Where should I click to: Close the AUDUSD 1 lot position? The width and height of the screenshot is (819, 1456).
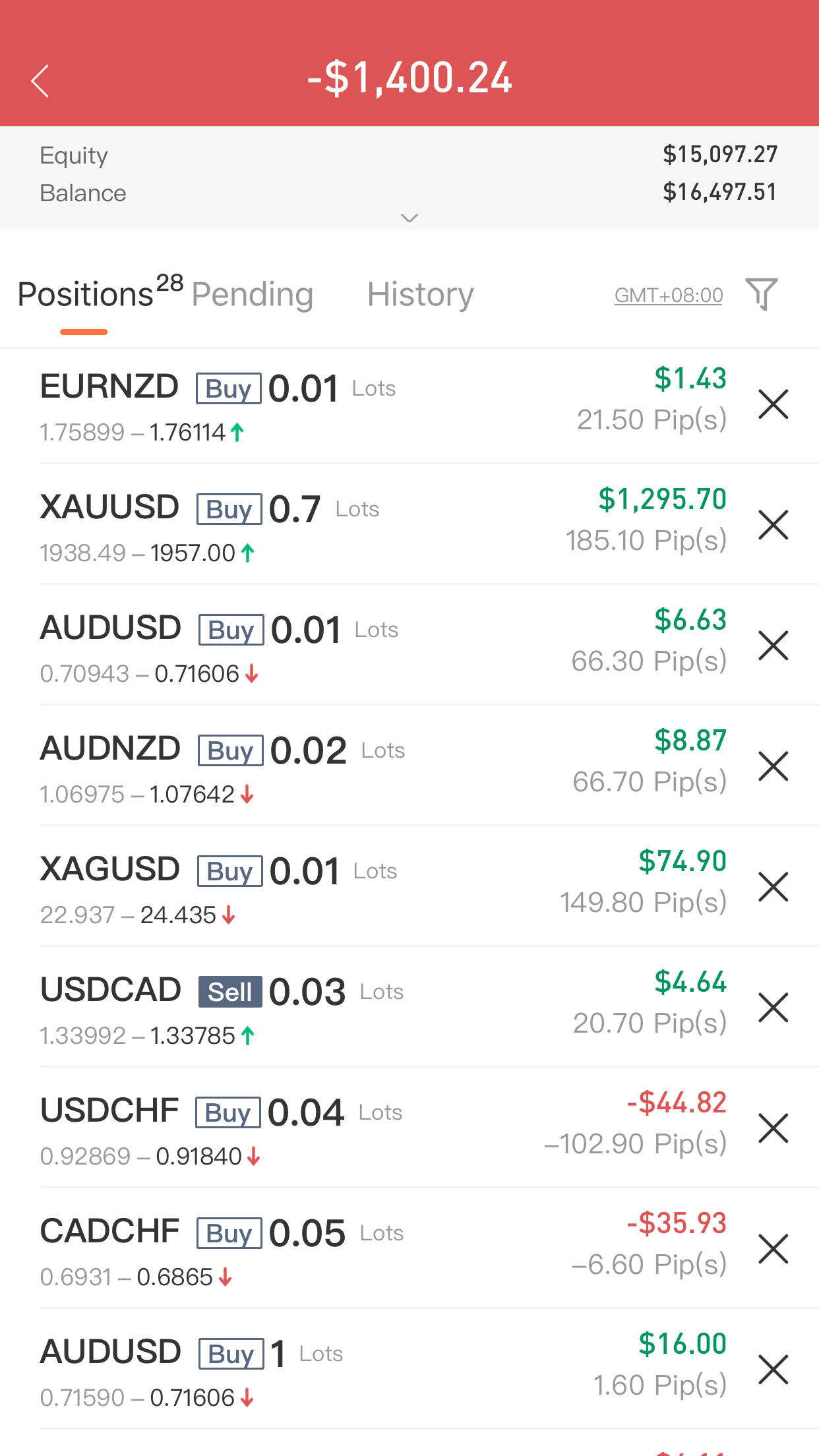point(773,1370)
